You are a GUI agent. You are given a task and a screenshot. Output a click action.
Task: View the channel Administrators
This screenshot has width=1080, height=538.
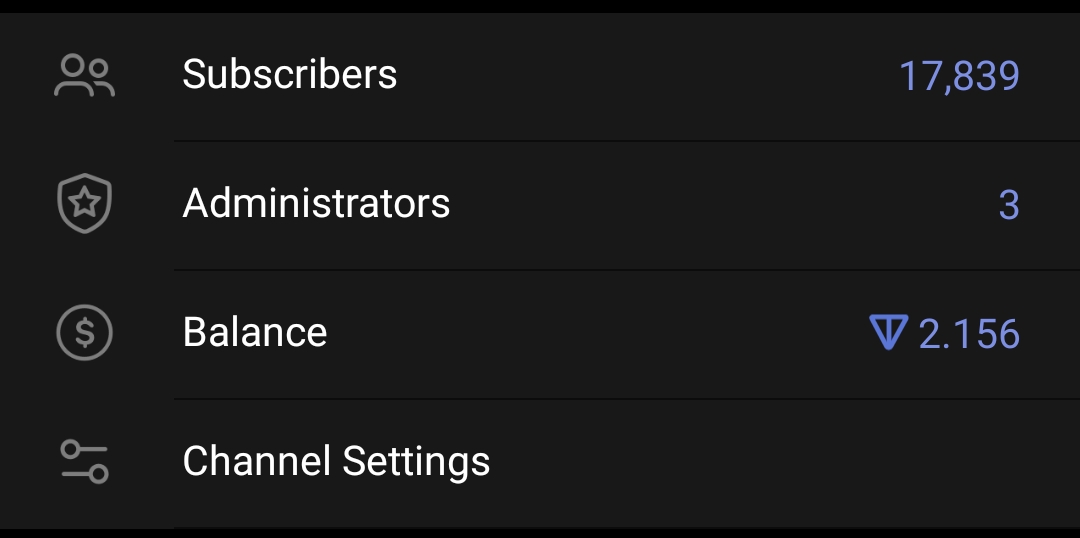click(316, 204)
